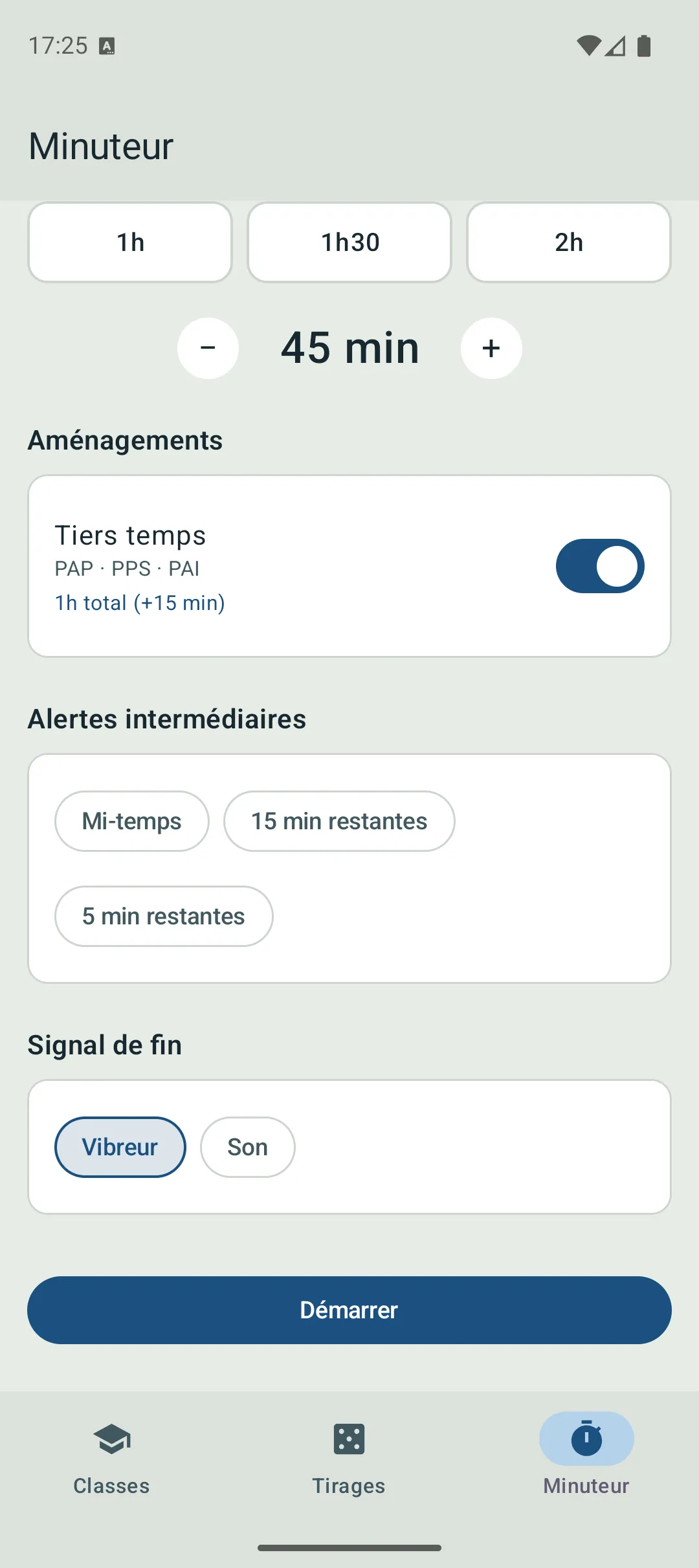699x1568 pixels.
Task: Click the app icon in the status bar
Action: pos(107,45)
